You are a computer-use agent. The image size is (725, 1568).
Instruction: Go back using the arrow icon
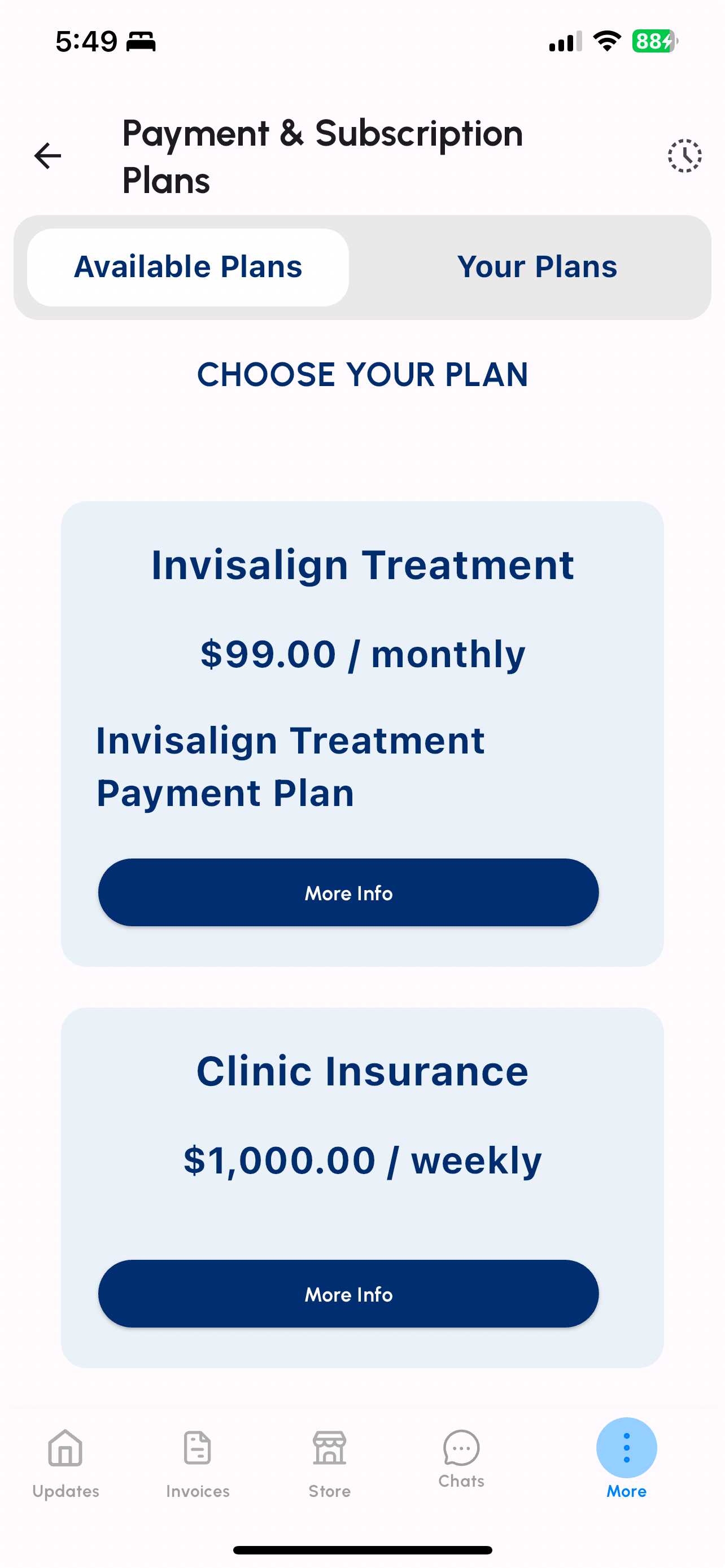[x=47, y=156]
